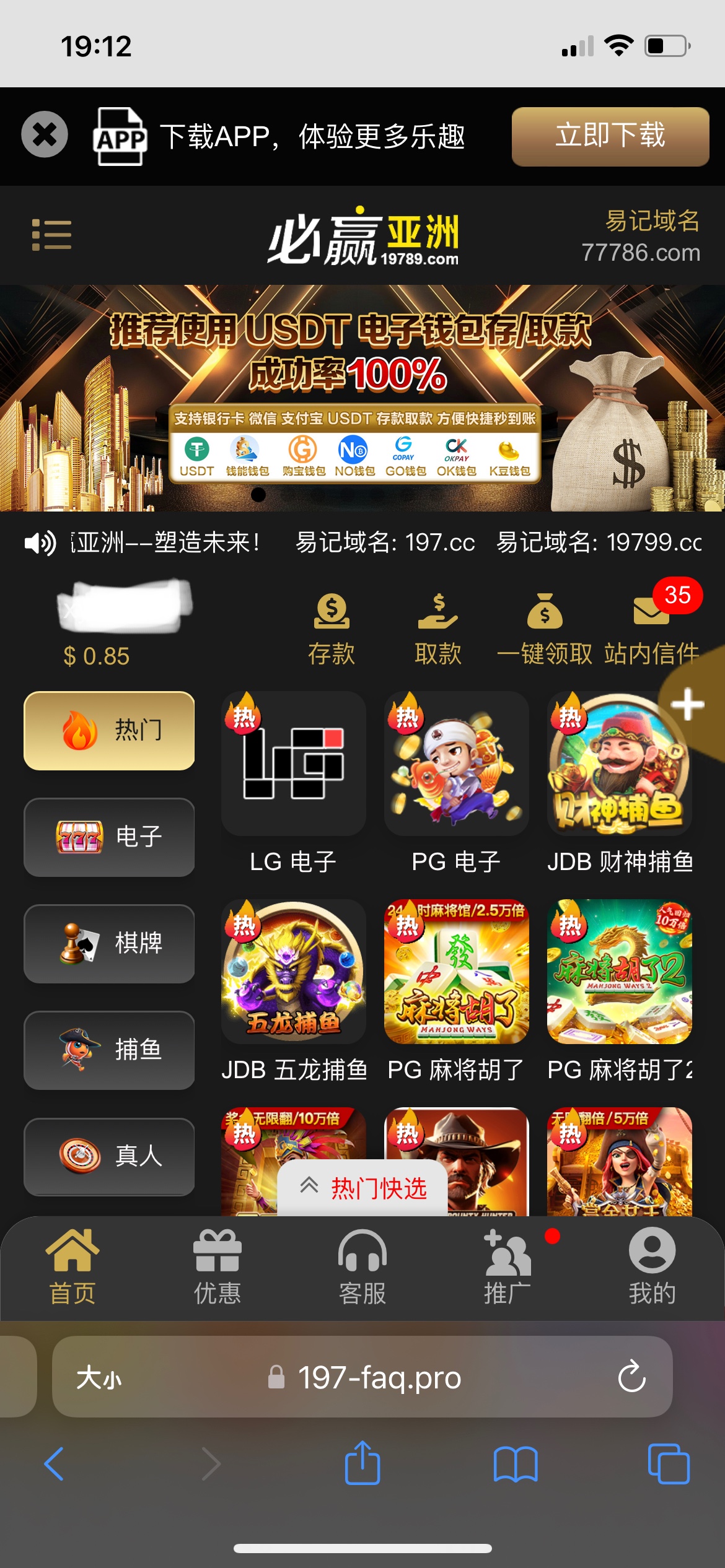The image size is (725, 1568).
Task: Switch to the 电子 slots category
Action: click(x=108, y=837)
